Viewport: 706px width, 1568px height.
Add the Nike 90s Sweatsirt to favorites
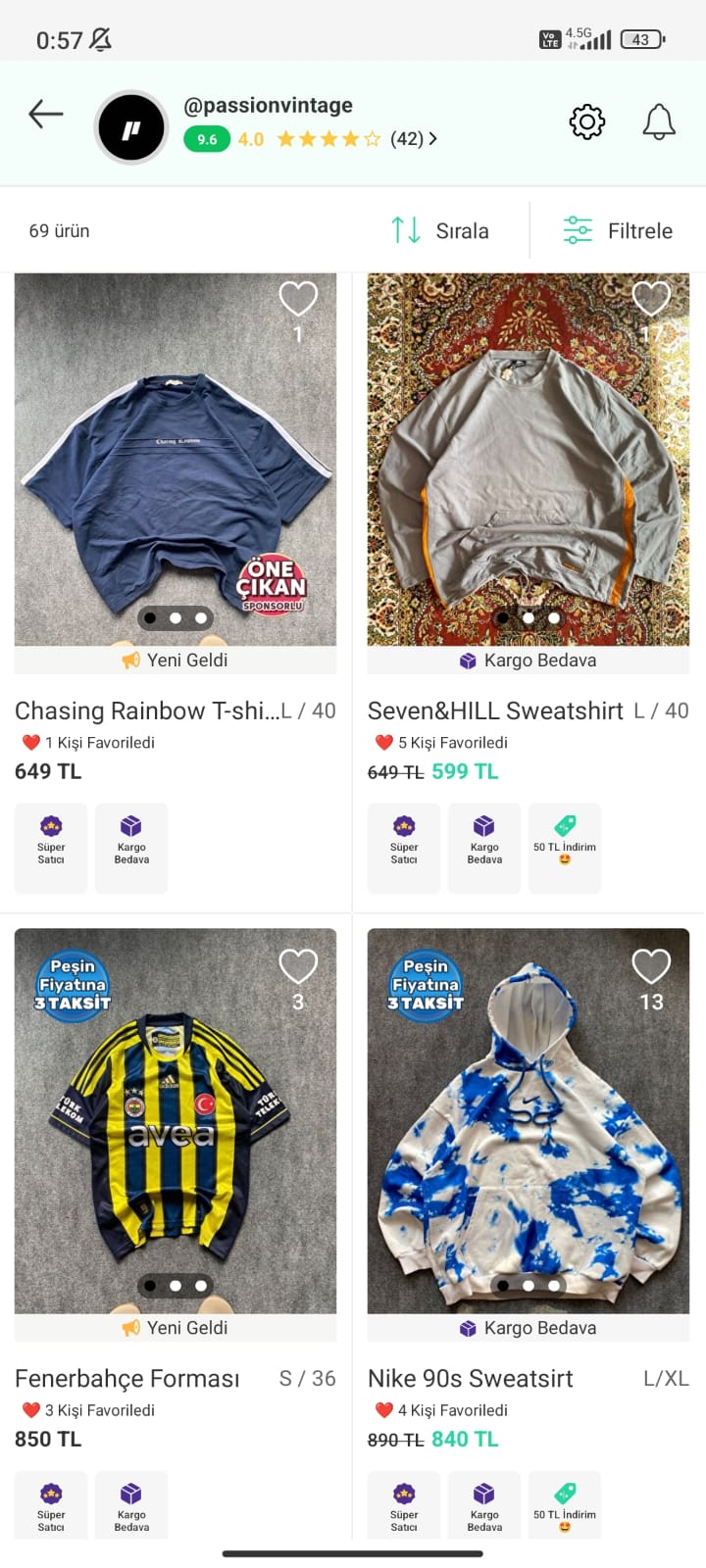point(651,966)
